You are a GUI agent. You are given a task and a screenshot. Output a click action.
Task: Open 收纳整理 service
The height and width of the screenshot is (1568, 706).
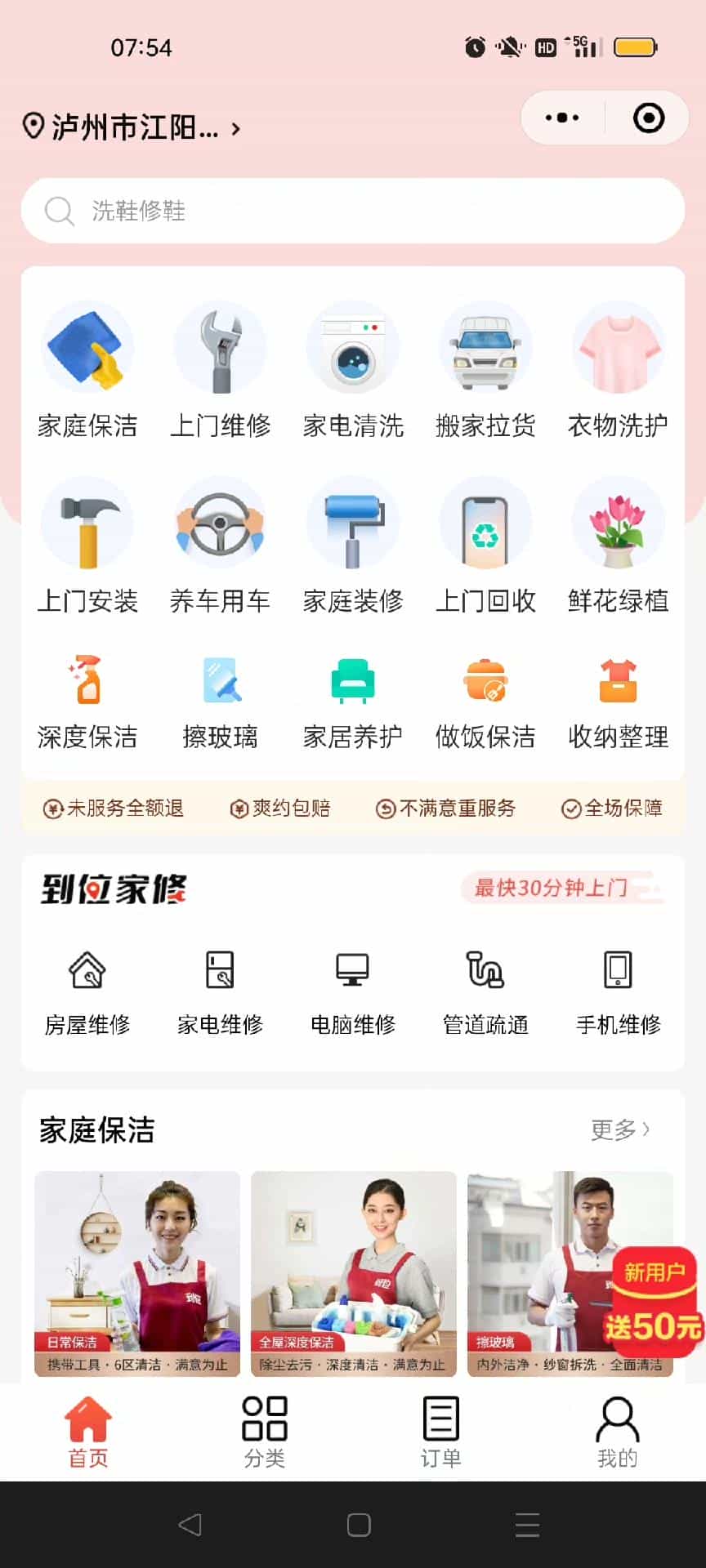(x=618, y=702)
